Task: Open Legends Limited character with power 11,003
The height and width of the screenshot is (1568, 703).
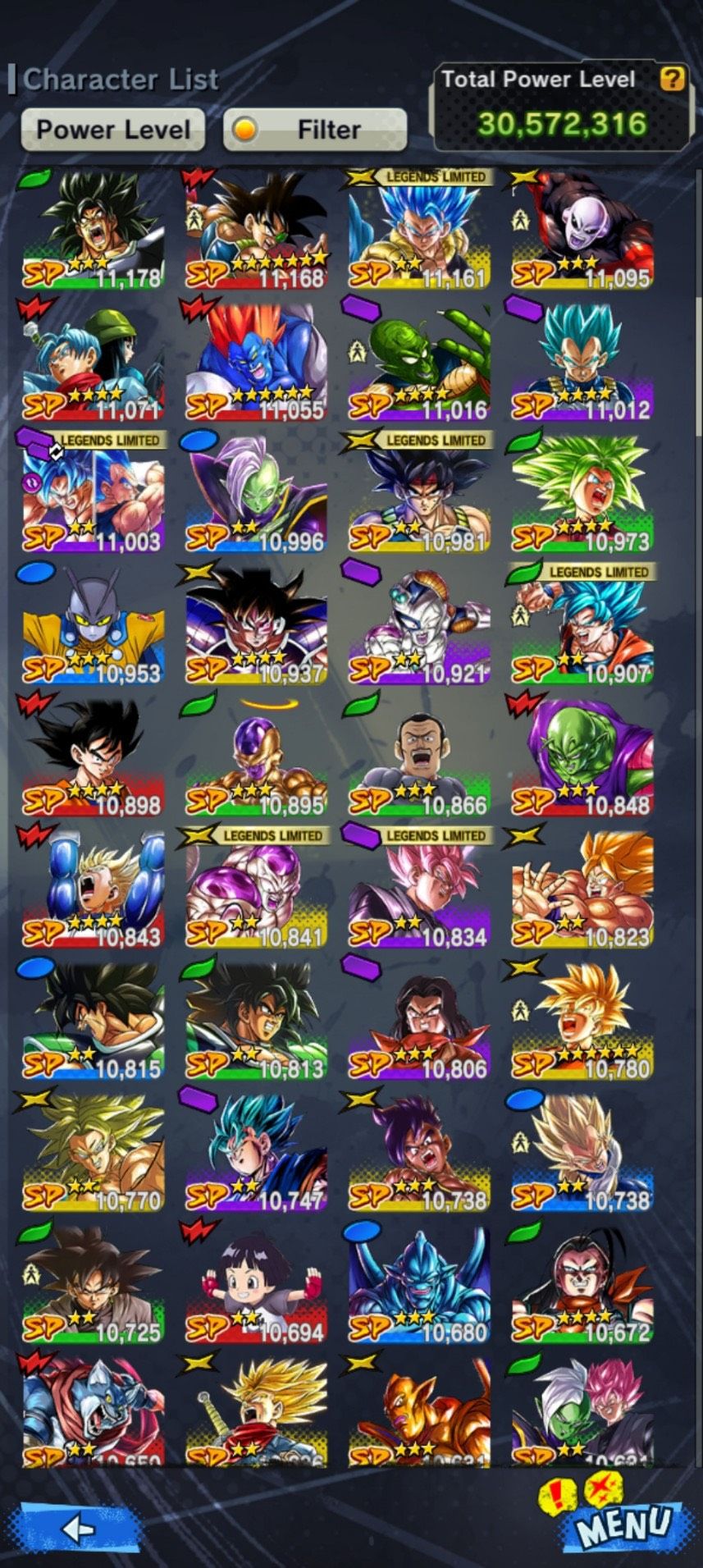Action: click(93, 493)
